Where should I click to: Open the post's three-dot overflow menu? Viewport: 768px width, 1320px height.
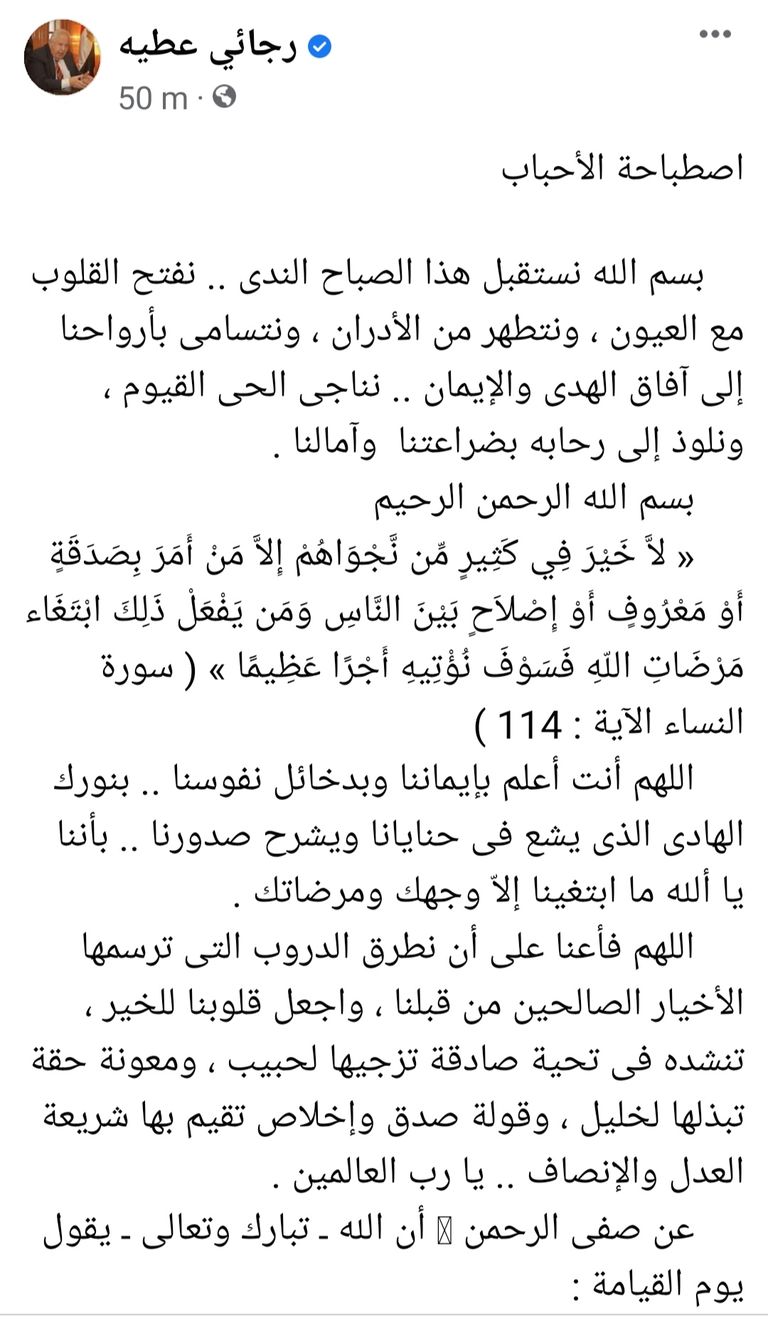(x=714, y=35)
